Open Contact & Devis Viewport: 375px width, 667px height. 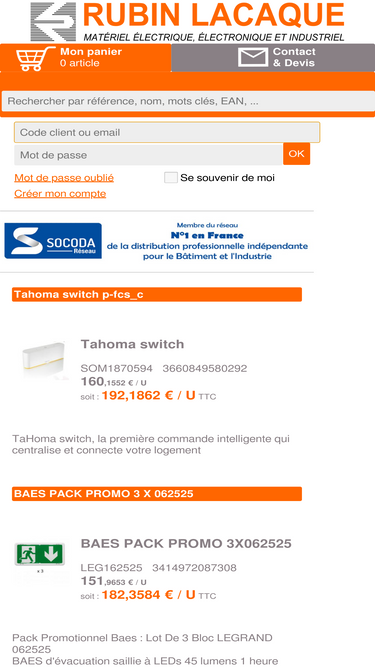(x=273, y=57)
